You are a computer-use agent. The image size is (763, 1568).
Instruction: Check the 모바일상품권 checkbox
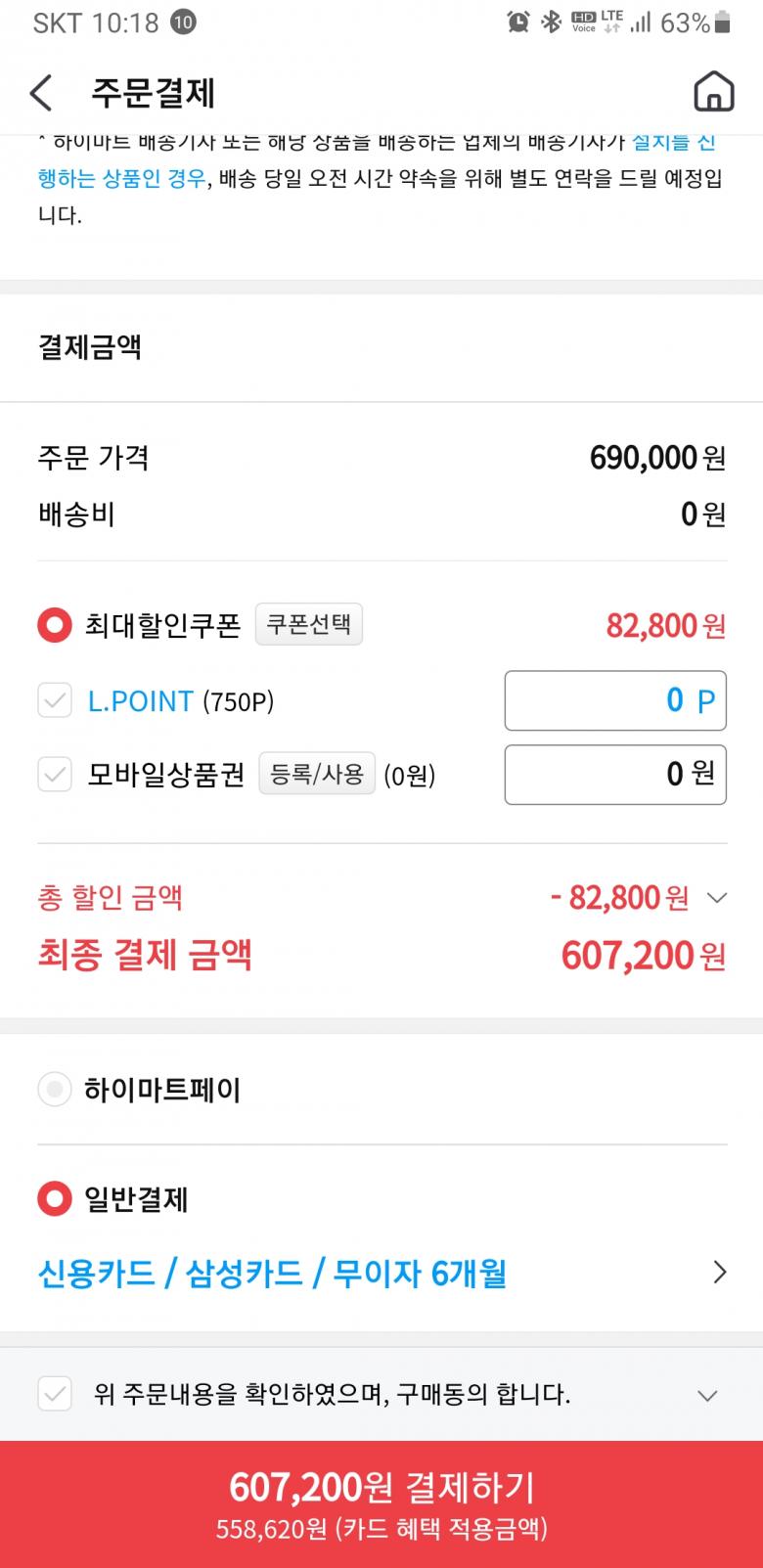pyautogui.click(x=55, y=775)
